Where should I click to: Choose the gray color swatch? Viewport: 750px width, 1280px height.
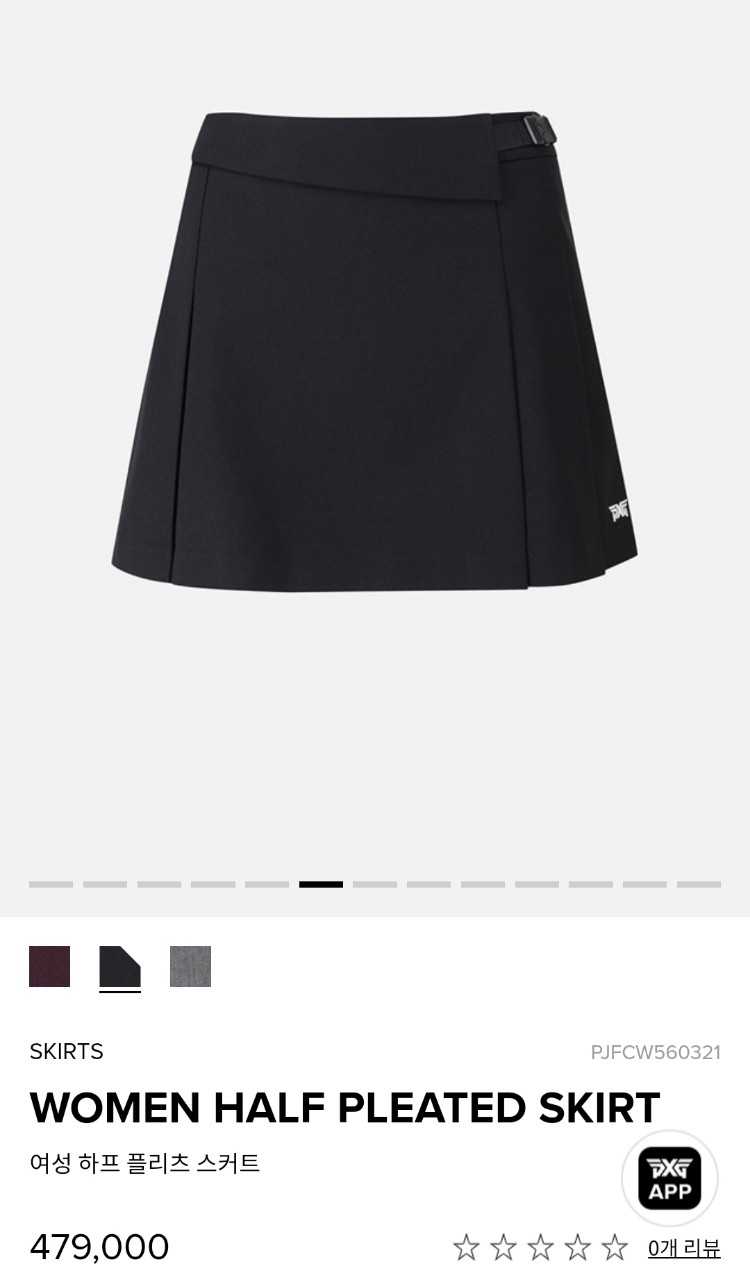(190, 966)
